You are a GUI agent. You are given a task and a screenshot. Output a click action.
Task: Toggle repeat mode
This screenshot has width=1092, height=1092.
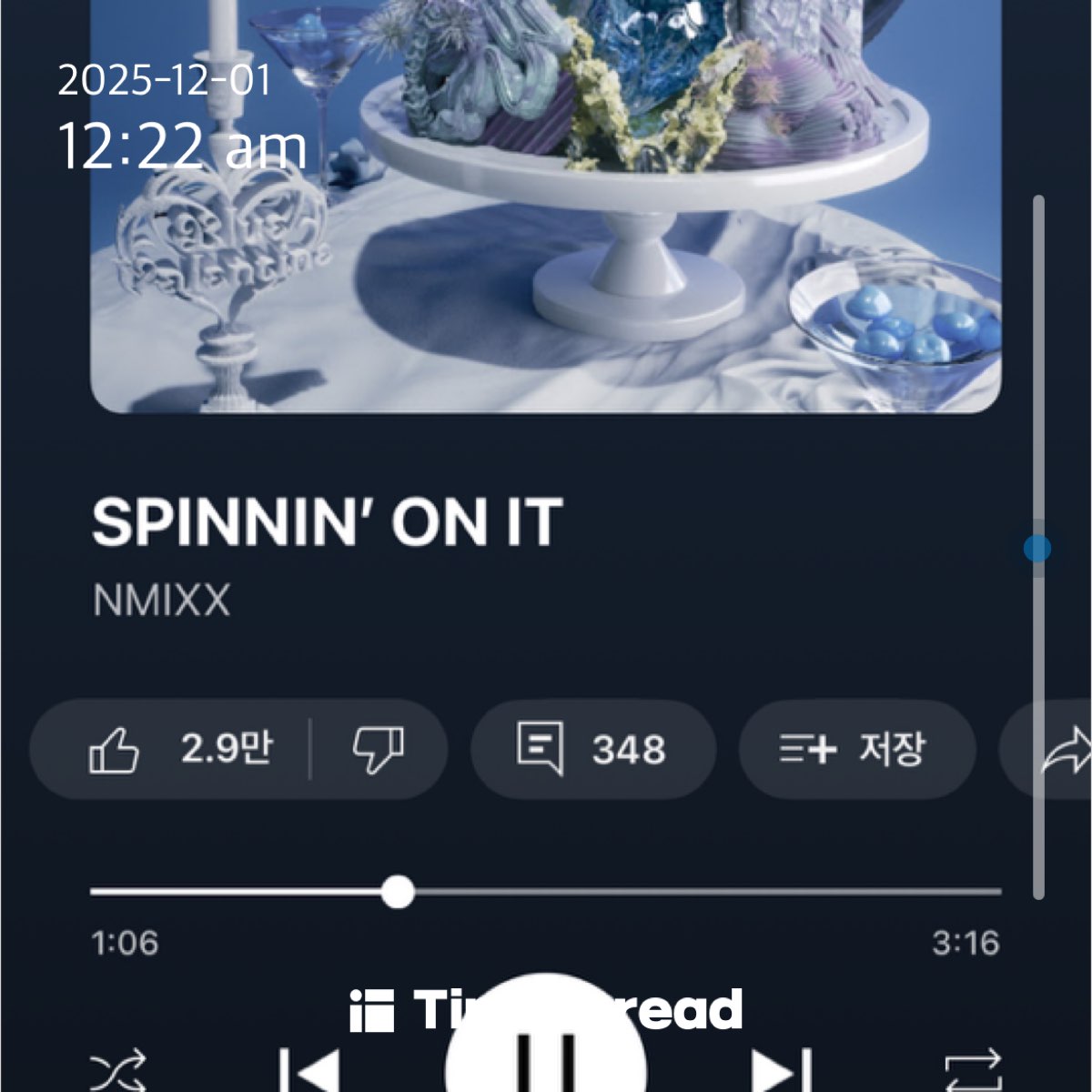pos(972,1071)
